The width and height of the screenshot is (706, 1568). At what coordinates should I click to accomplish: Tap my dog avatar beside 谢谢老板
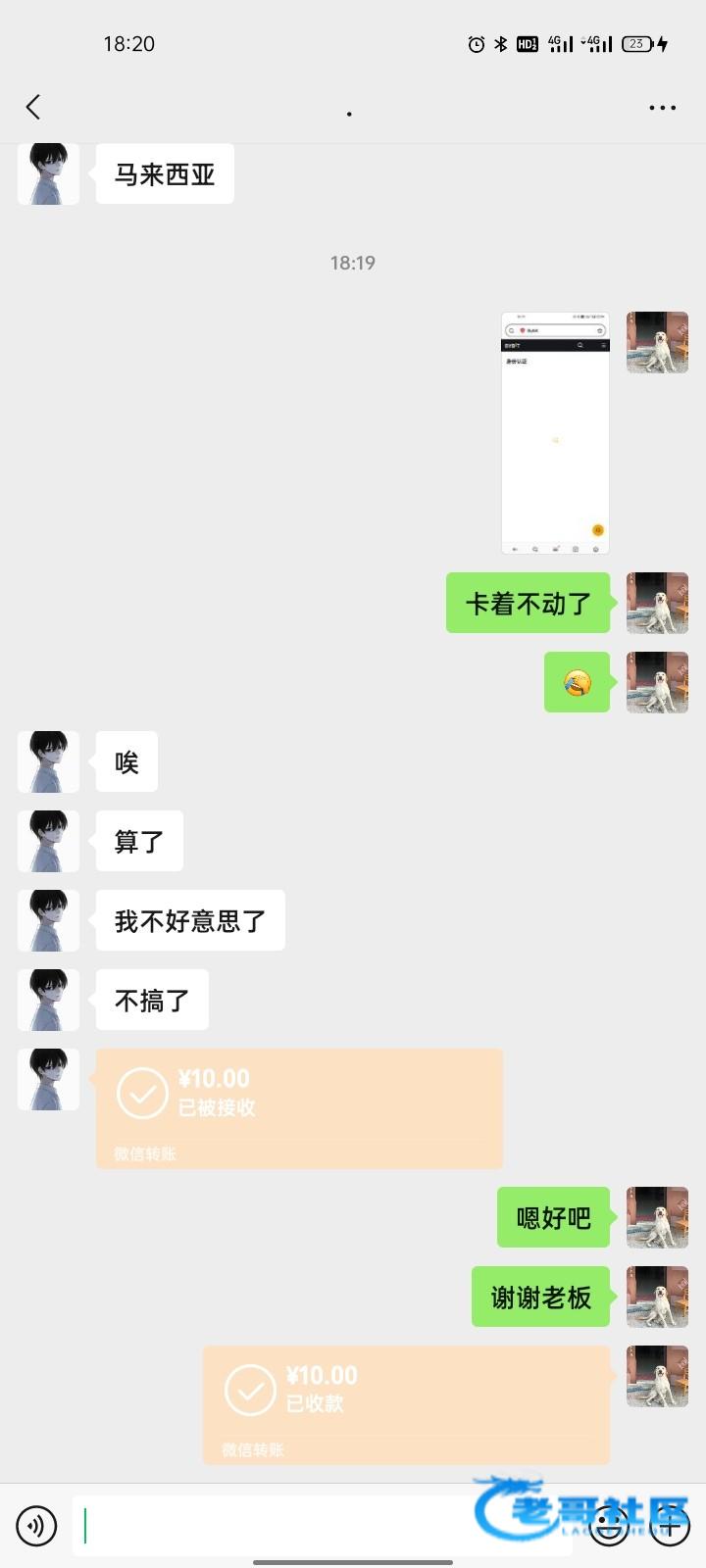(657, 1297)
